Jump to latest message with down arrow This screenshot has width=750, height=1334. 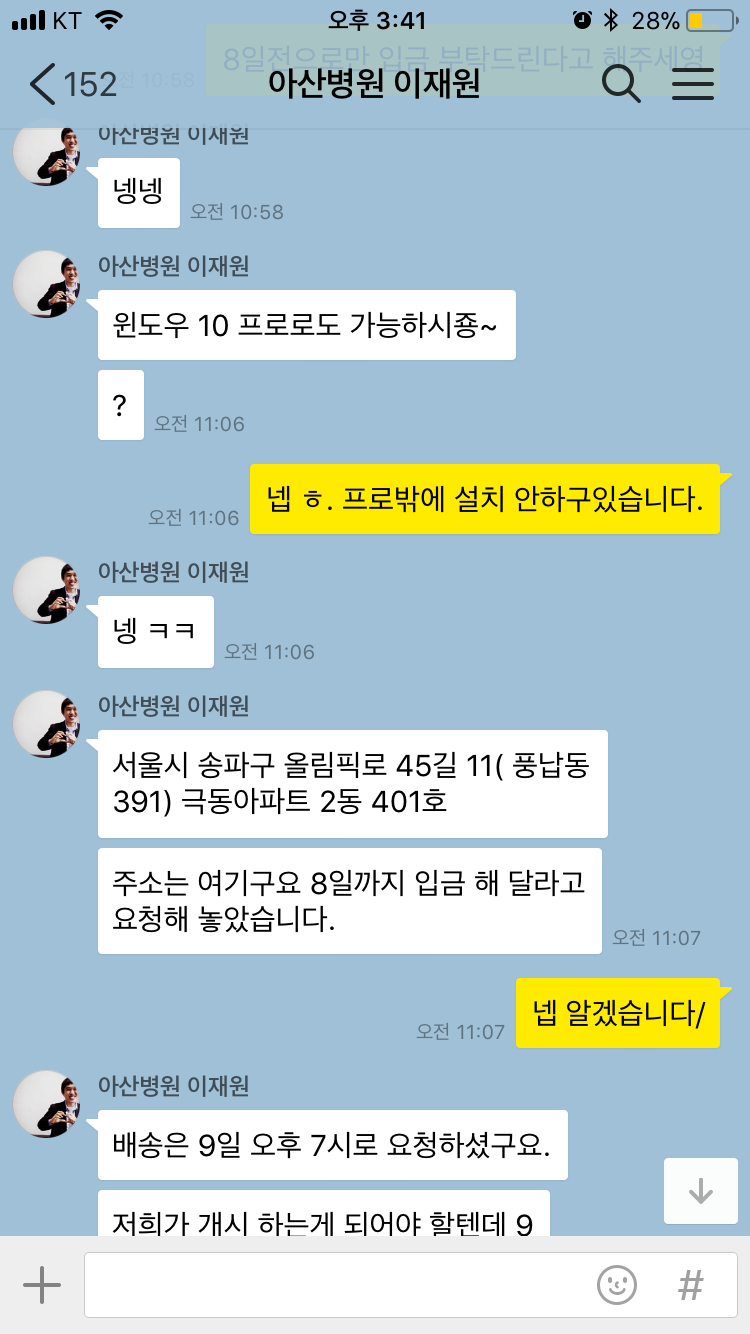pos(701,1191)
